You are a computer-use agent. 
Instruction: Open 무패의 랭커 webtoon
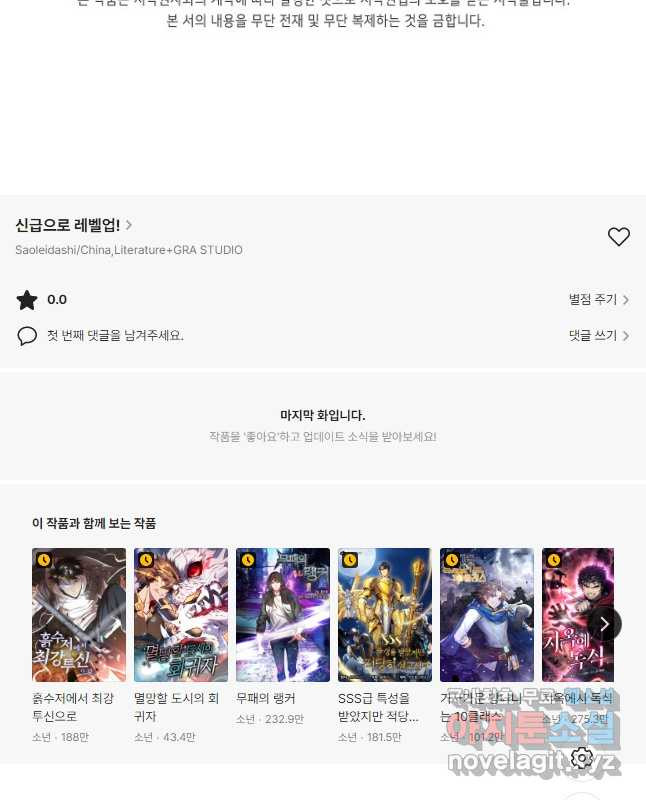point(283,615)
